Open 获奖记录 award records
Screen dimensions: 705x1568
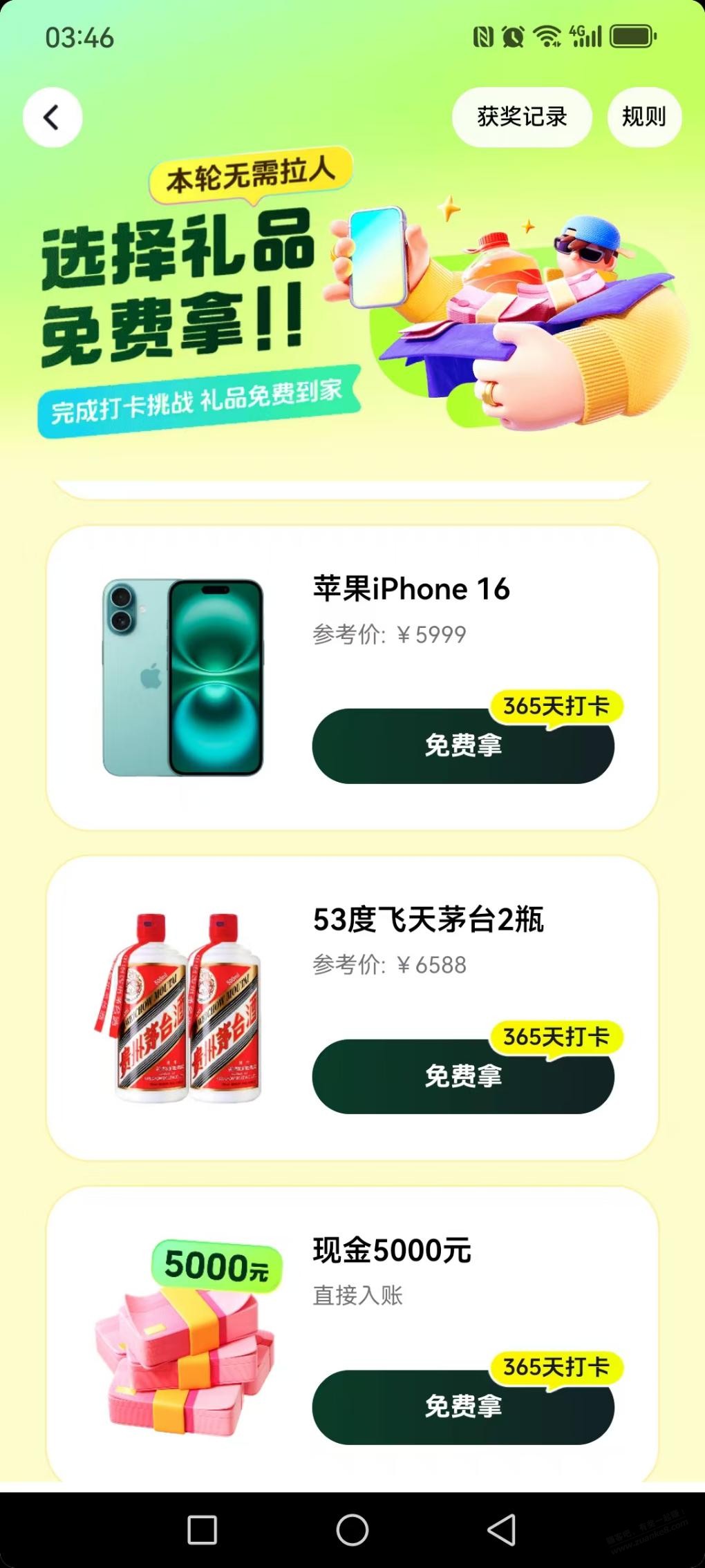[522, 117]
